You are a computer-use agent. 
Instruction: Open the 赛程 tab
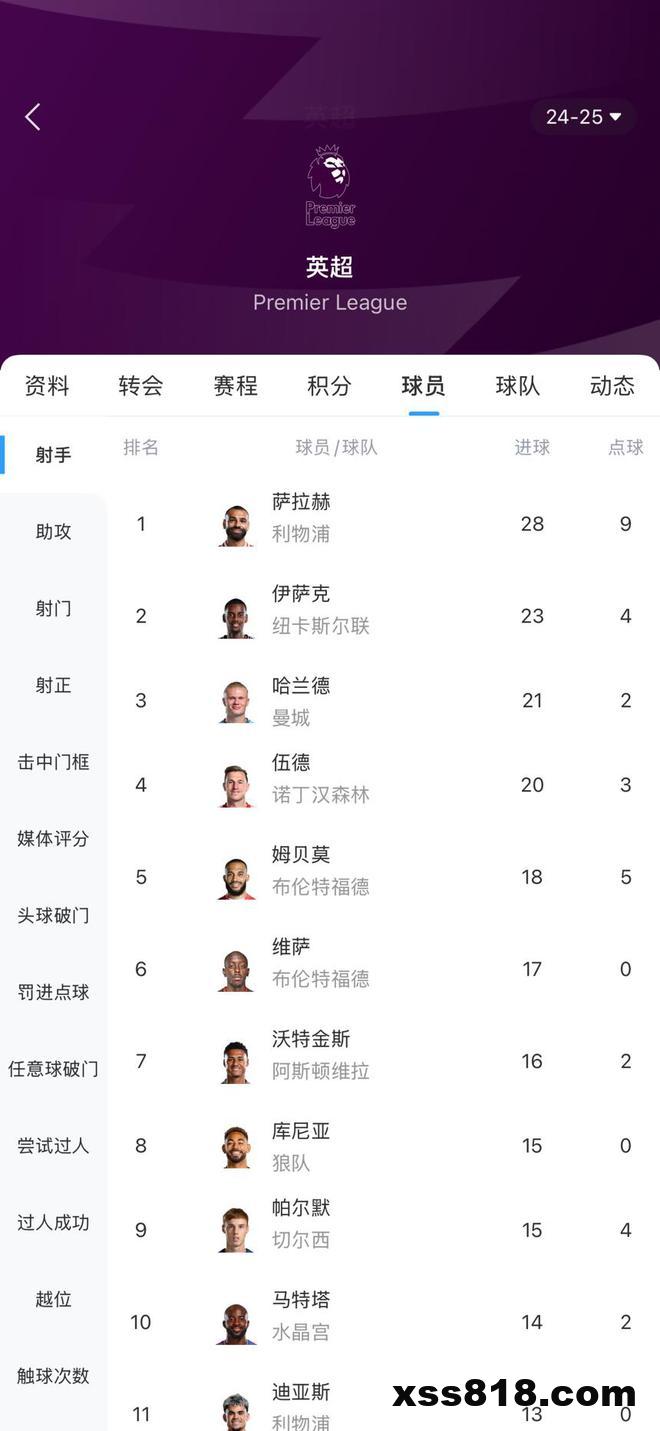click(235, 386)
